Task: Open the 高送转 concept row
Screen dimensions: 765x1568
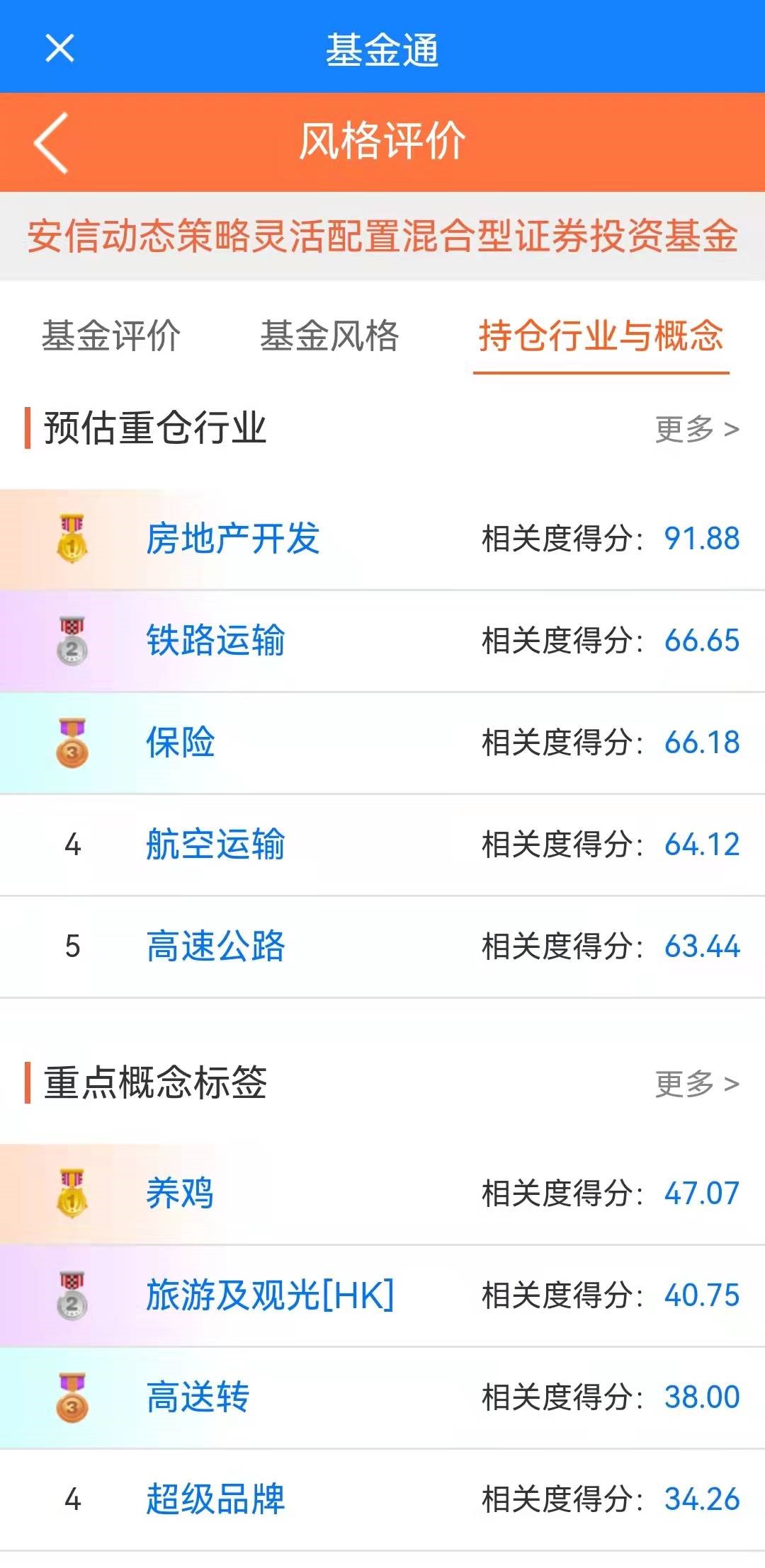Action: pyautogui.click(x=198, y=1397)
